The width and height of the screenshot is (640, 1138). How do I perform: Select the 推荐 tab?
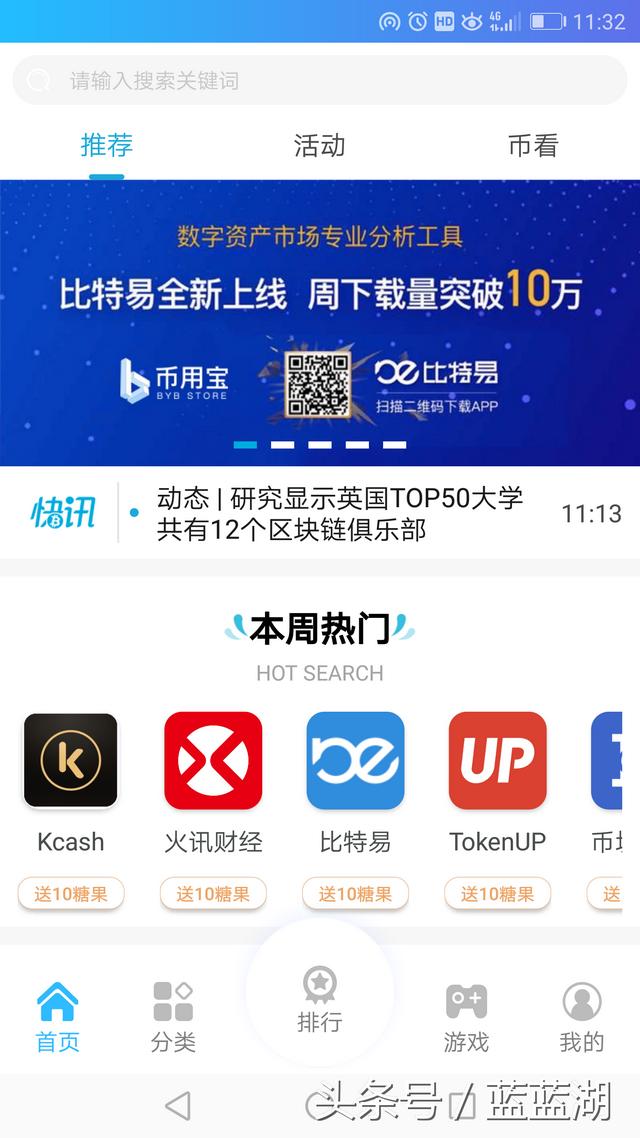point(106,146)
